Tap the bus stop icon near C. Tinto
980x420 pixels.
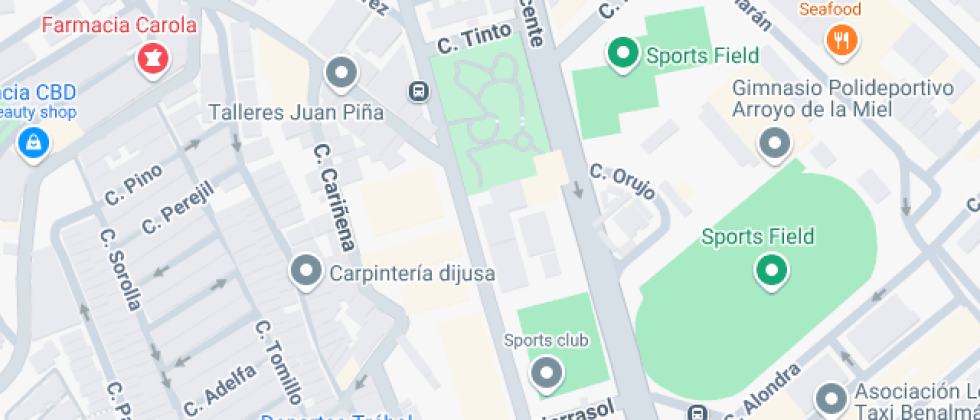point(418,92)
